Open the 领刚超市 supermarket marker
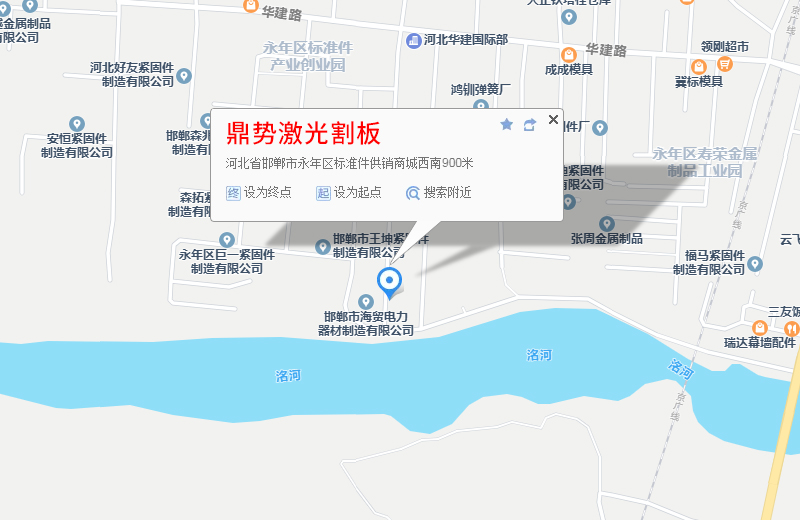The width and height of the screenshot is (800, 520). pos(725,63)
